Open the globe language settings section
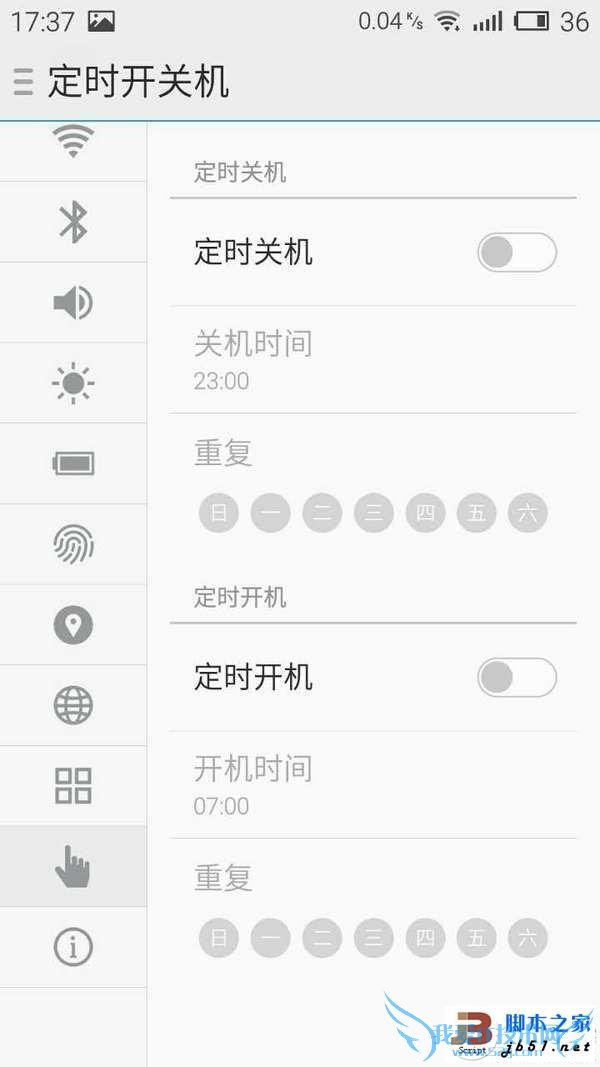Image resolution: width=600 pixels, height=1067 pixels. click(x=73, y=705)
